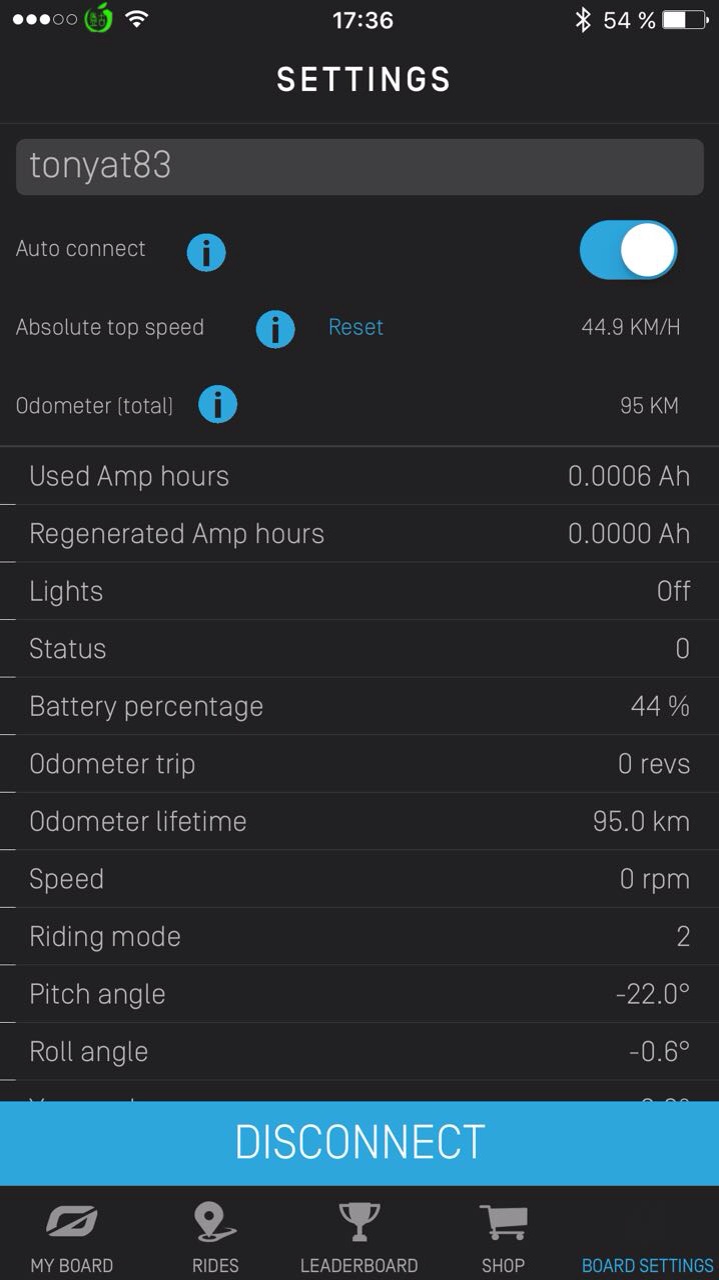Screen dimensions: 719x1280
Task: Edit the board name field tonyat83
Action: [359, 166]
